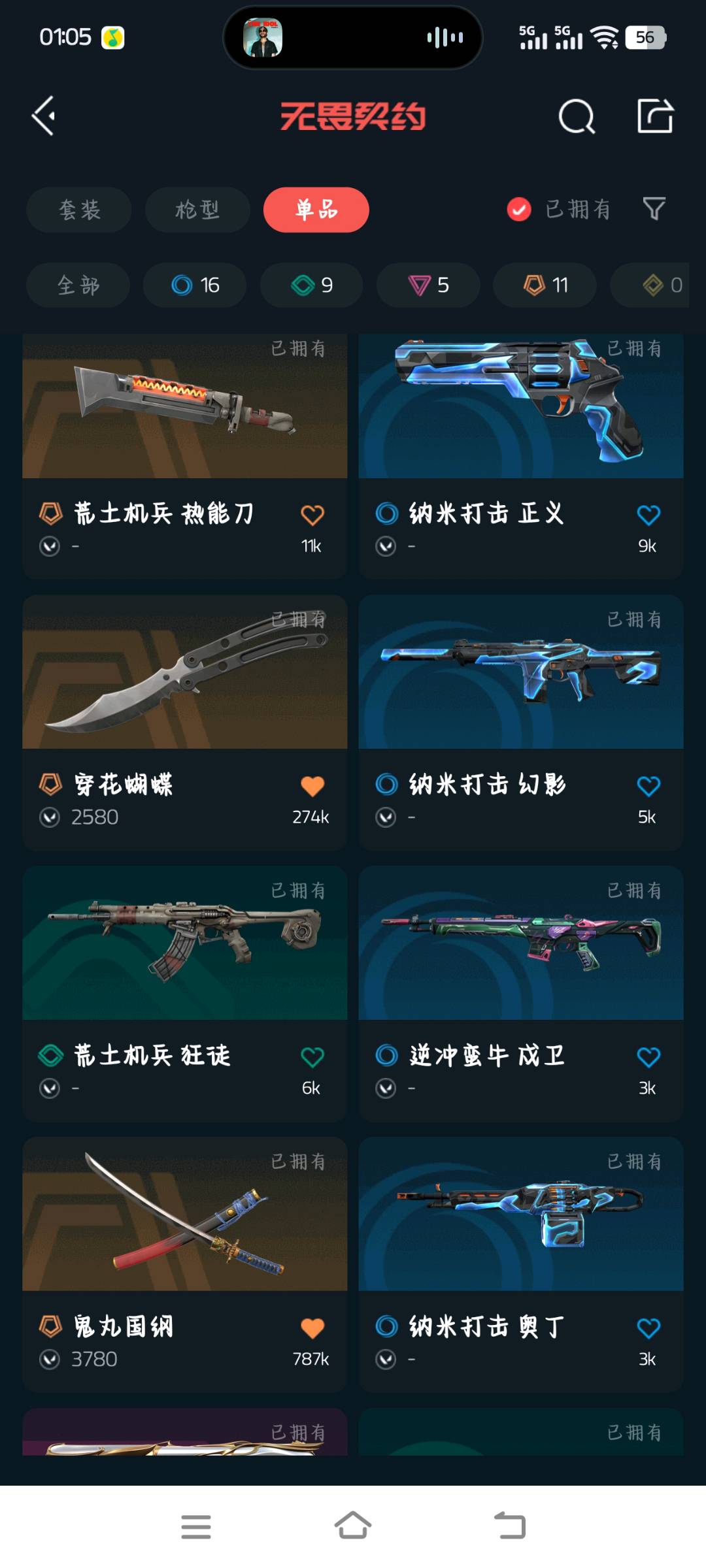Switch to the 枪型 tab
Image resolution: width=706 pixels, height=1568 pixels.
point(197,210)
